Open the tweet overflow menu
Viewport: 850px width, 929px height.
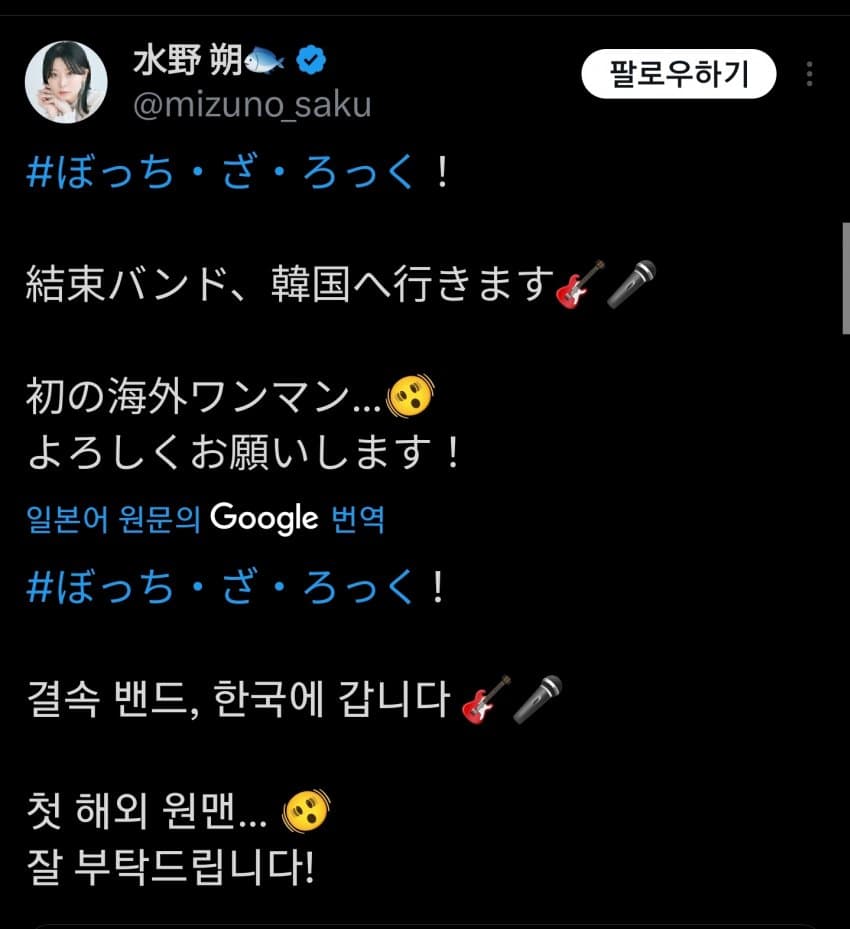[809, 74]
